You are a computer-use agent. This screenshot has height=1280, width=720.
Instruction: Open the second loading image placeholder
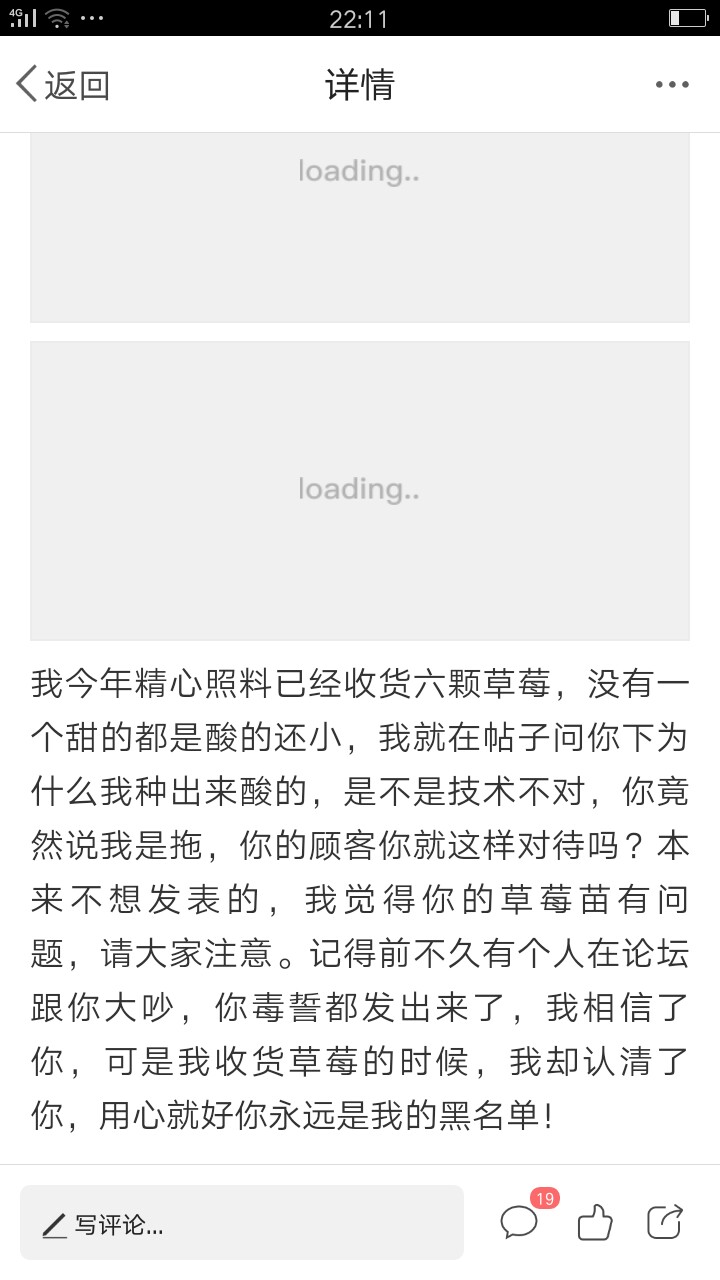click(x=360, y=491)
